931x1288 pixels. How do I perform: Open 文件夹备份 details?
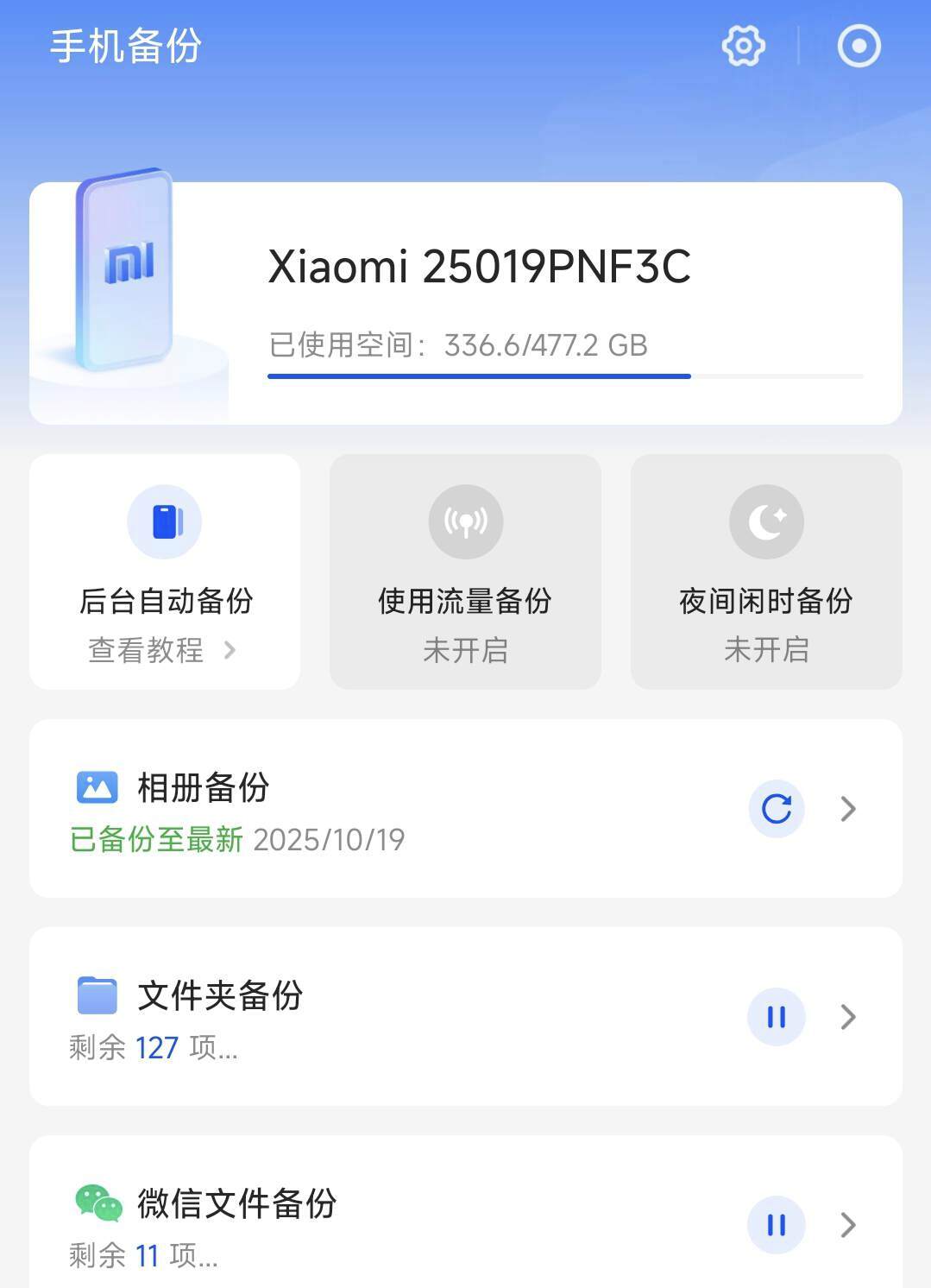[848, 1017]
